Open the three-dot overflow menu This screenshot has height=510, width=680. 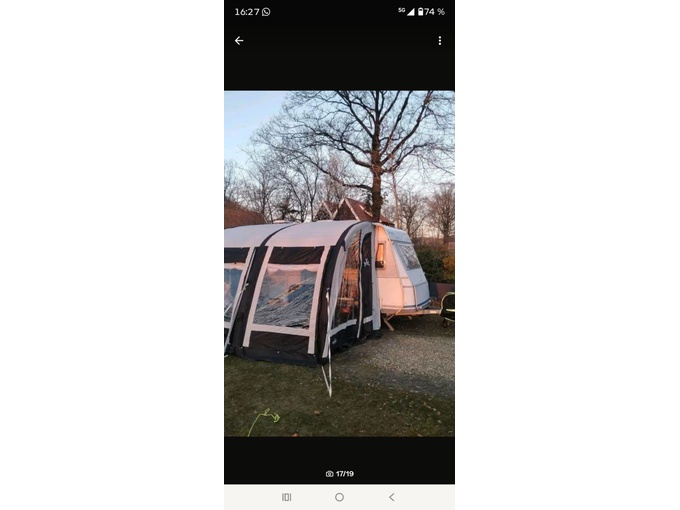pyautogui.click(x=439, y=41)
